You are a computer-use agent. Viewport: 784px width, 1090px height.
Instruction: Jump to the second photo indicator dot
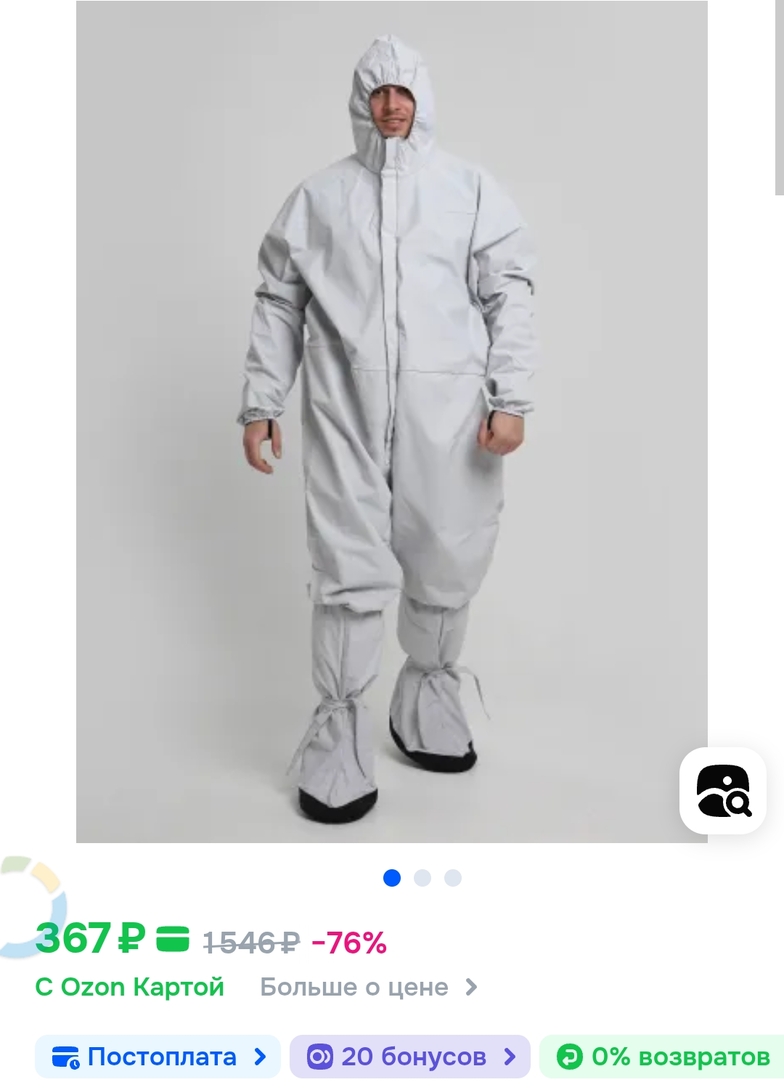pyautogui.click(x=422, y=878)
